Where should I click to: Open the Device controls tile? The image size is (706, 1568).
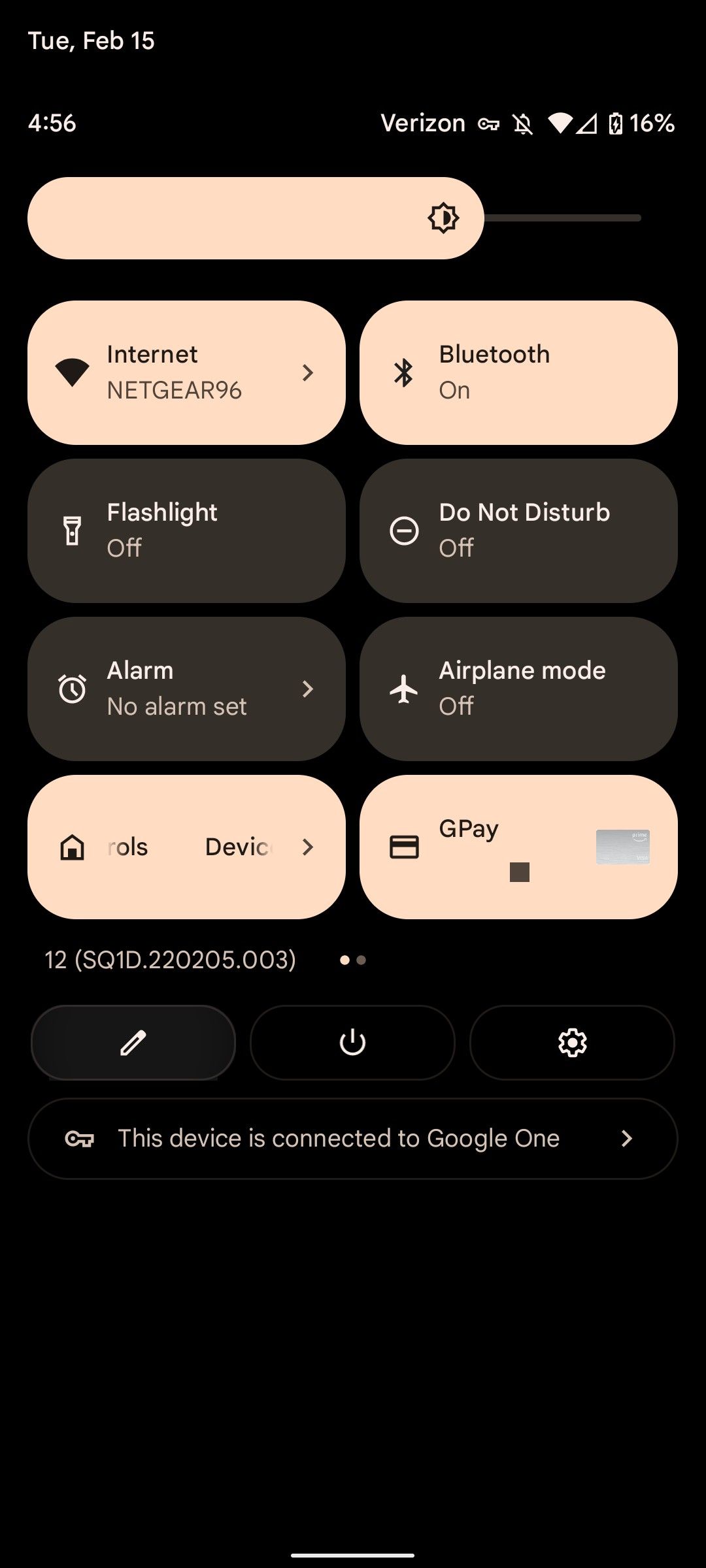[186, 847]
